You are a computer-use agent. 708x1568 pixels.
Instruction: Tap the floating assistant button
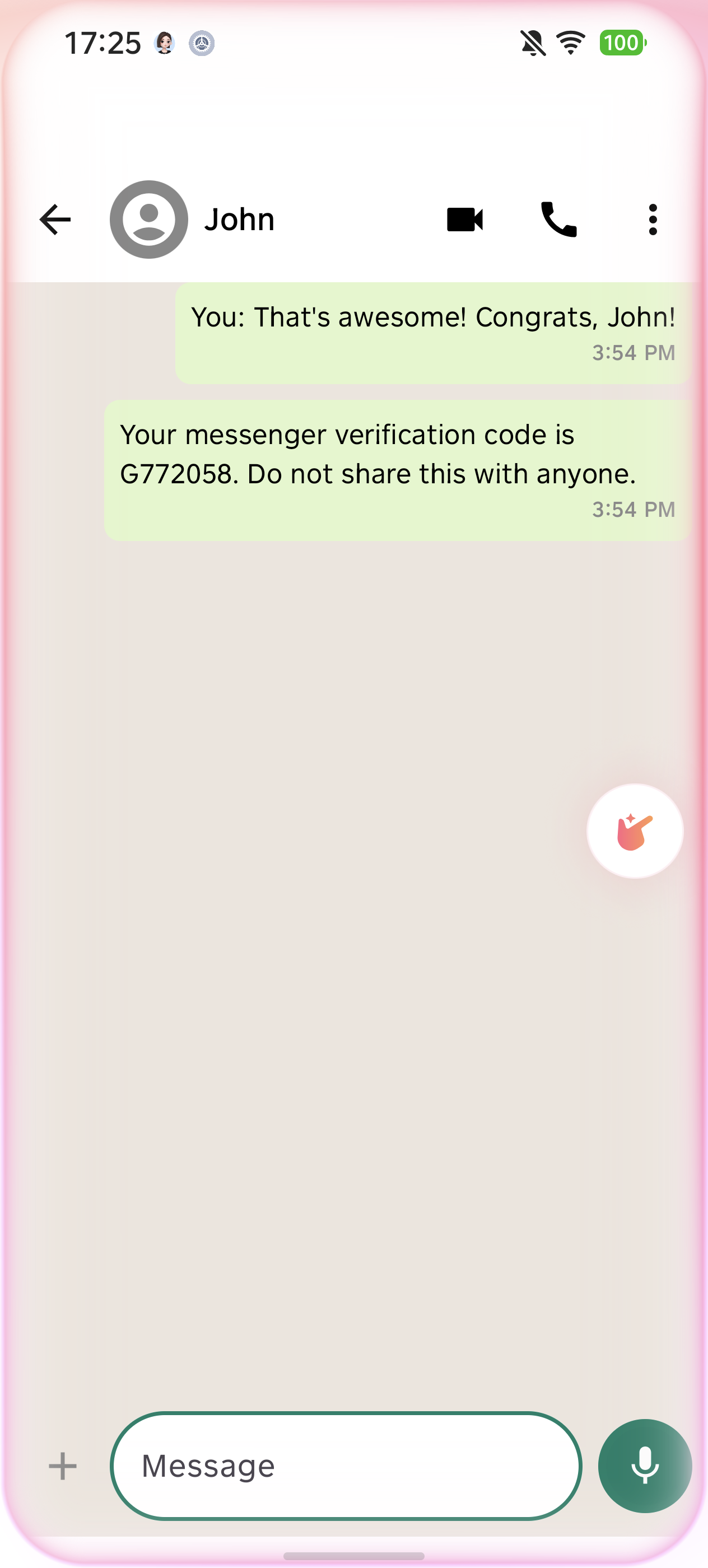click(634, 831)
